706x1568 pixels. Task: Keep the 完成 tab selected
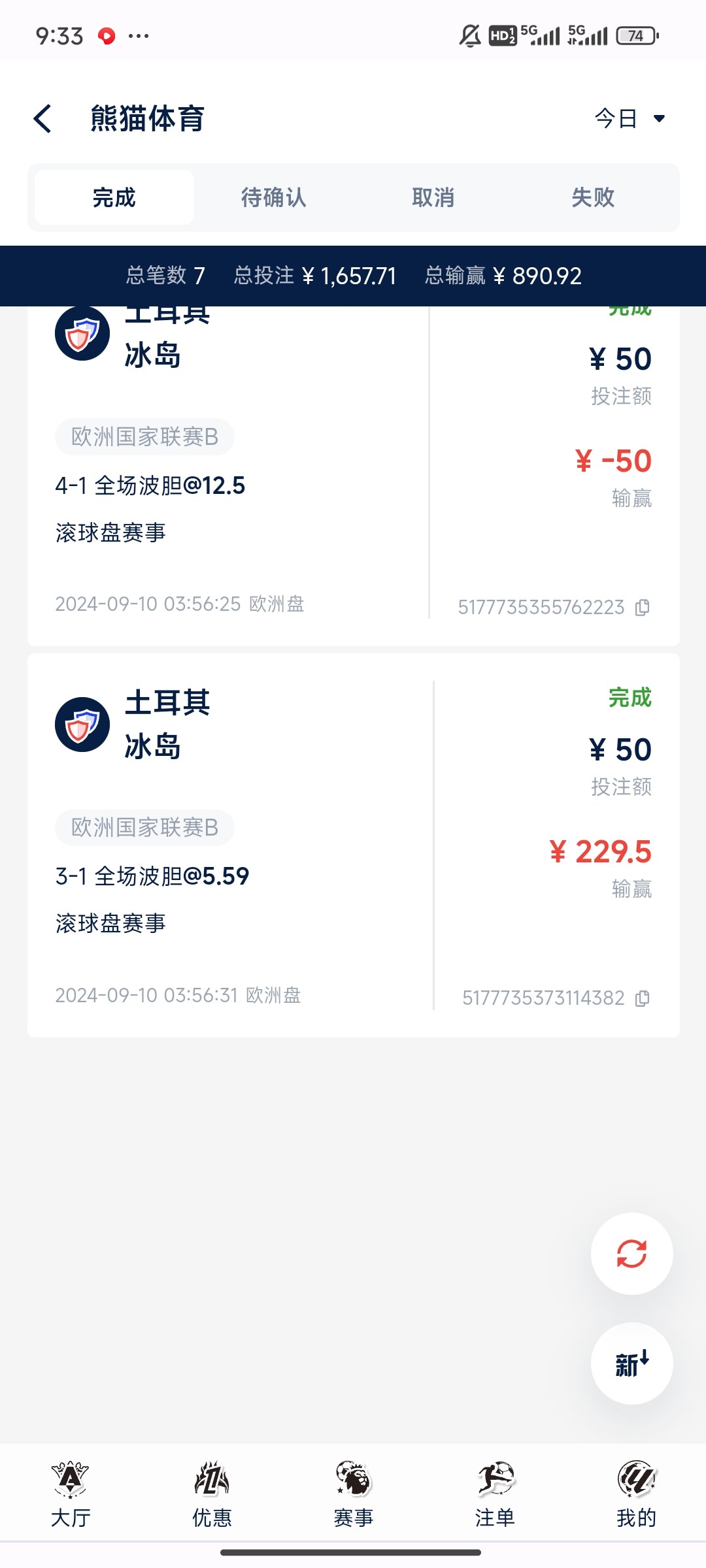pyautogui.click(x=113, y=197)
